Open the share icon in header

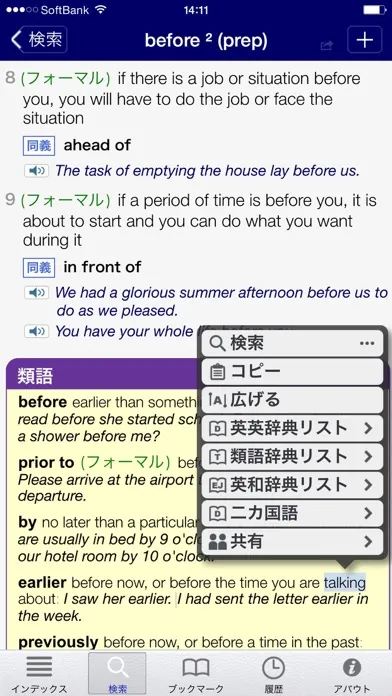click(327, 45)
